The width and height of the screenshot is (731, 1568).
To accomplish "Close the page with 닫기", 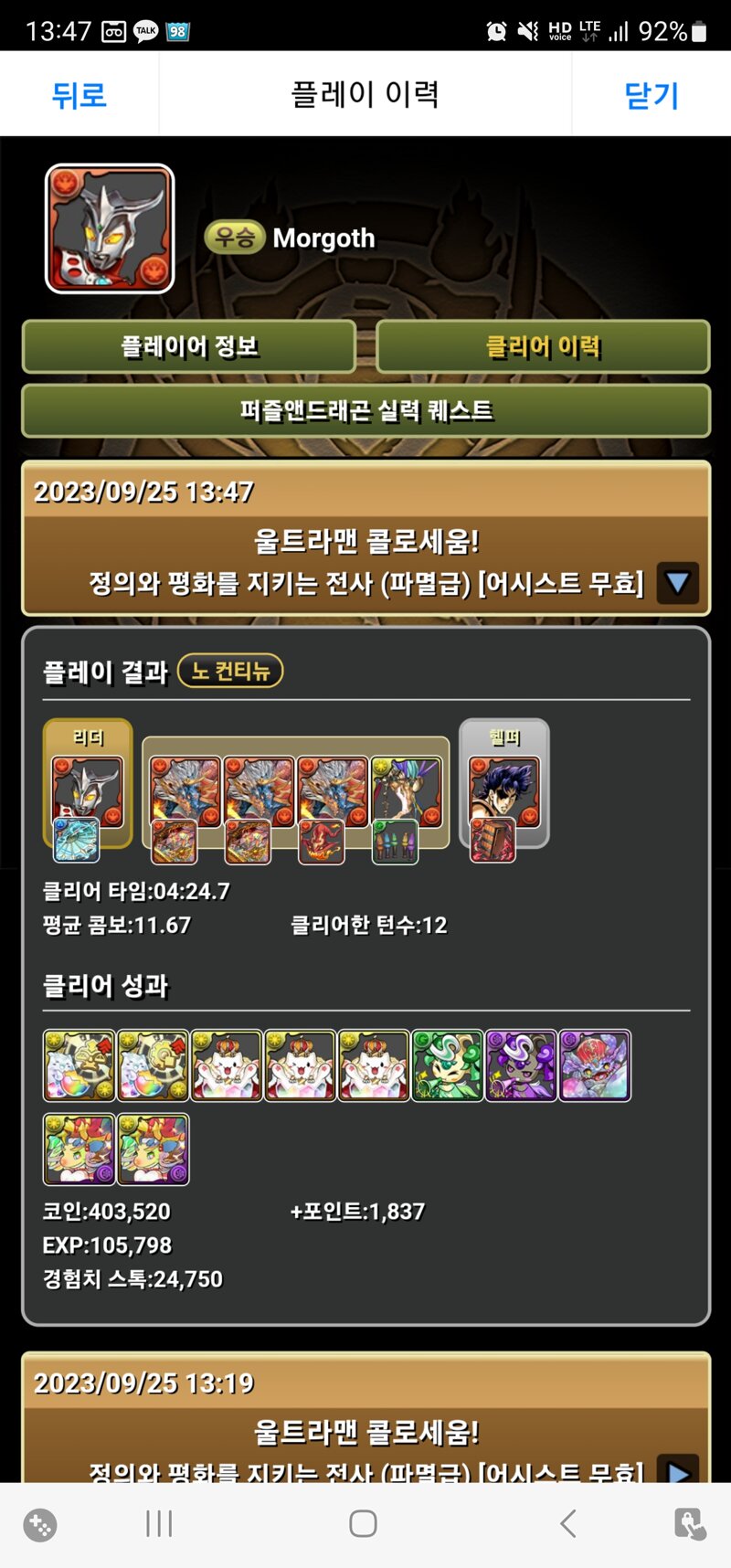I will point(651,94).
